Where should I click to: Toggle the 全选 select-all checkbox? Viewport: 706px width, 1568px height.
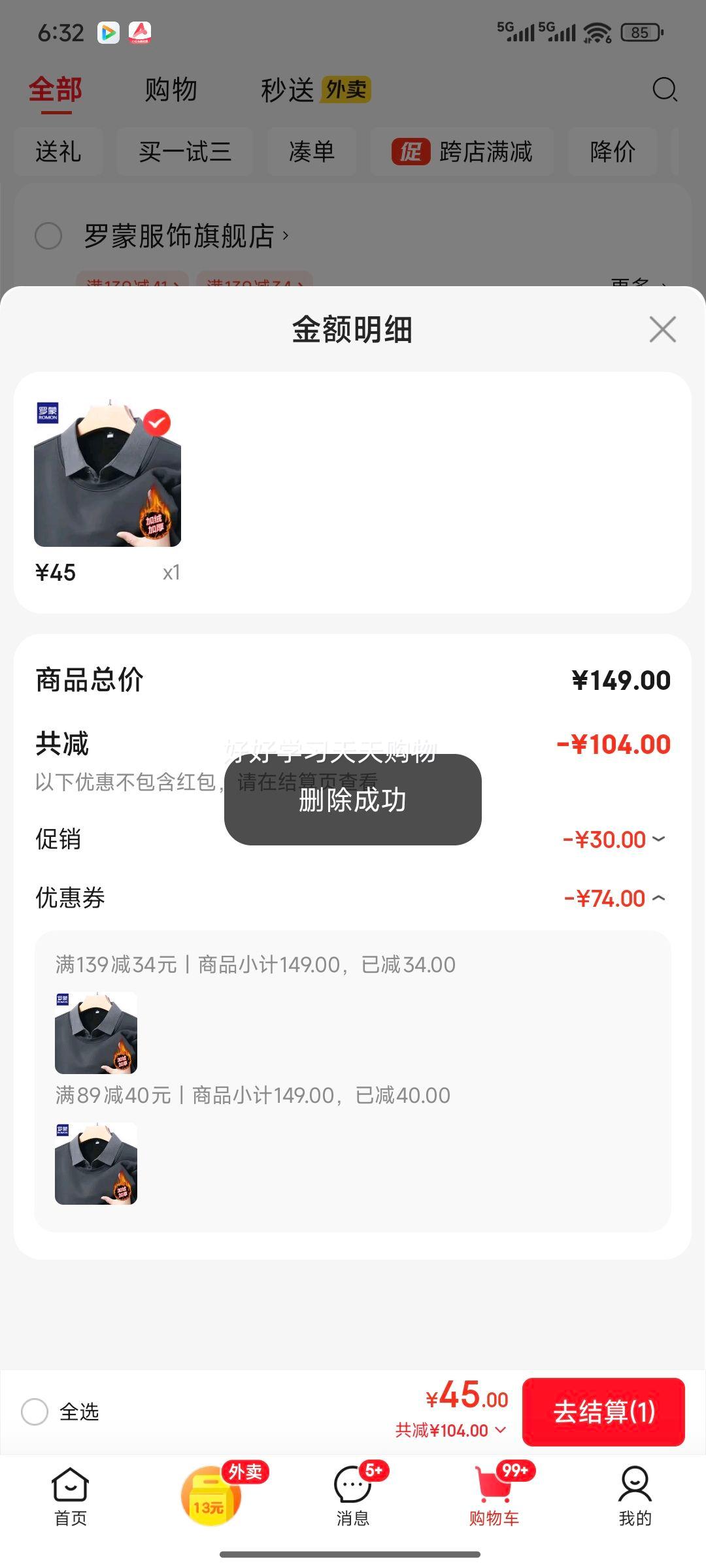tap(35, 1412)
